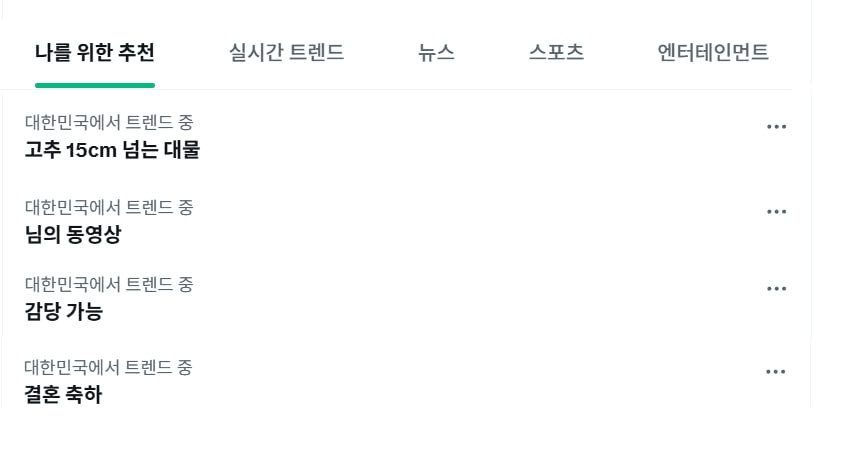This screenshot has height=449, width=851.
Task: Switch to the 뉴스 tab
Action: [x=436, y=53]
